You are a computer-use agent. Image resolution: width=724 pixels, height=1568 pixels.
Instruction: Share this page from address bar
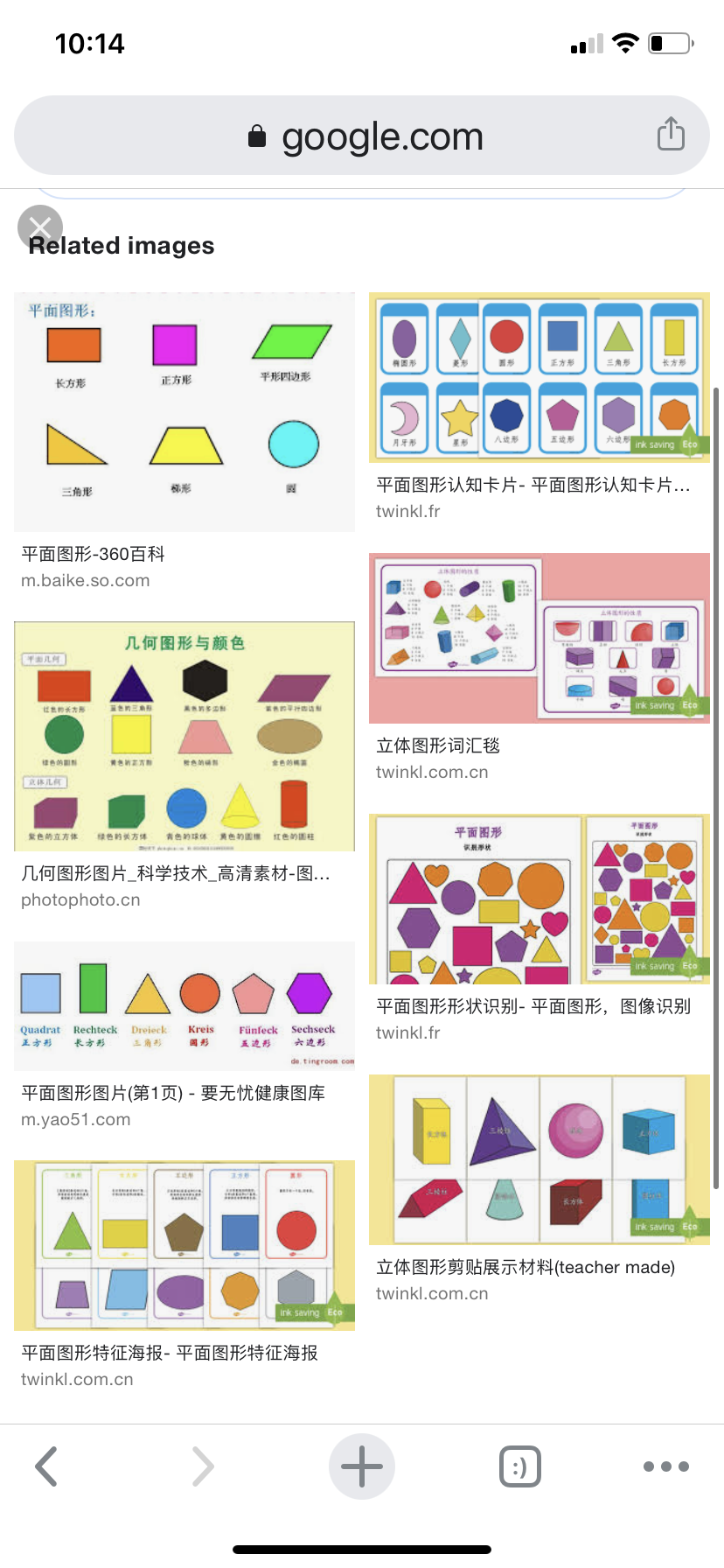(671, 135)
